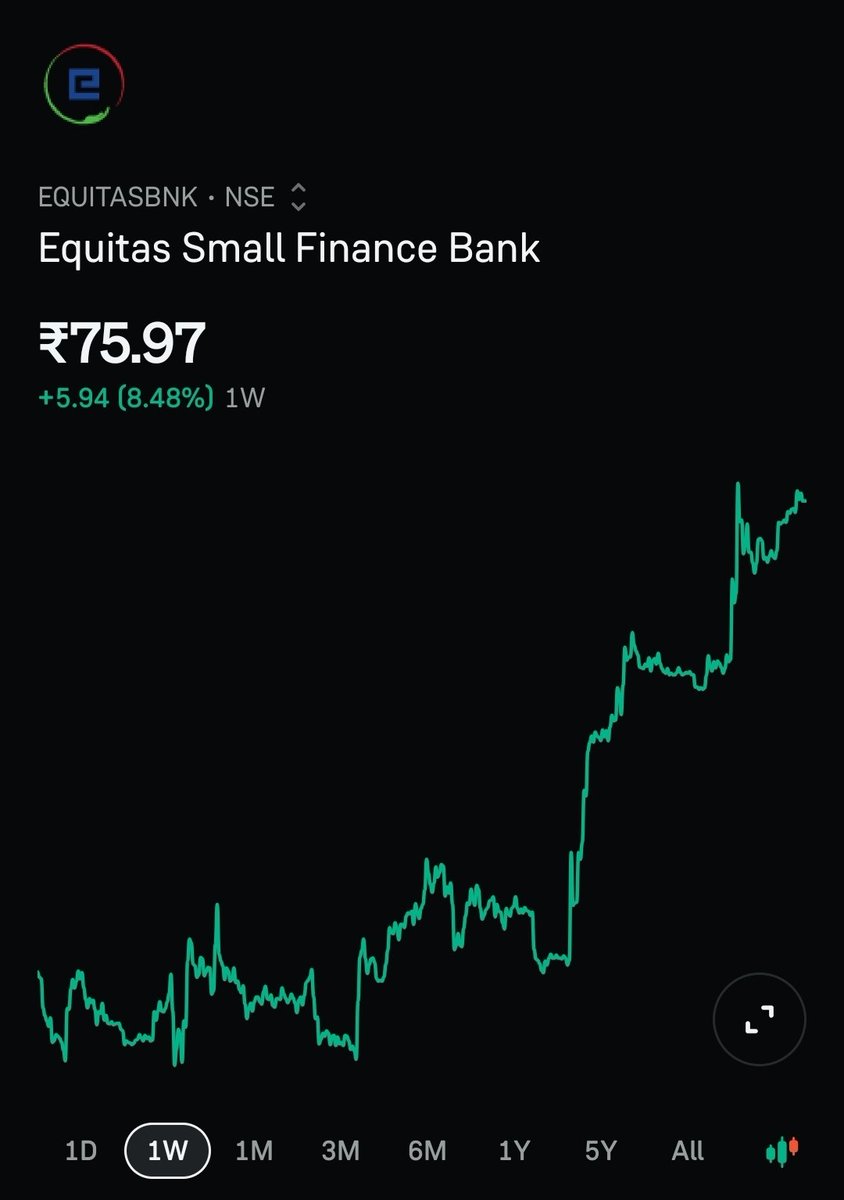
Task: Select the 1D time range
Action: pyautogui.click(x=81, y=1151)
